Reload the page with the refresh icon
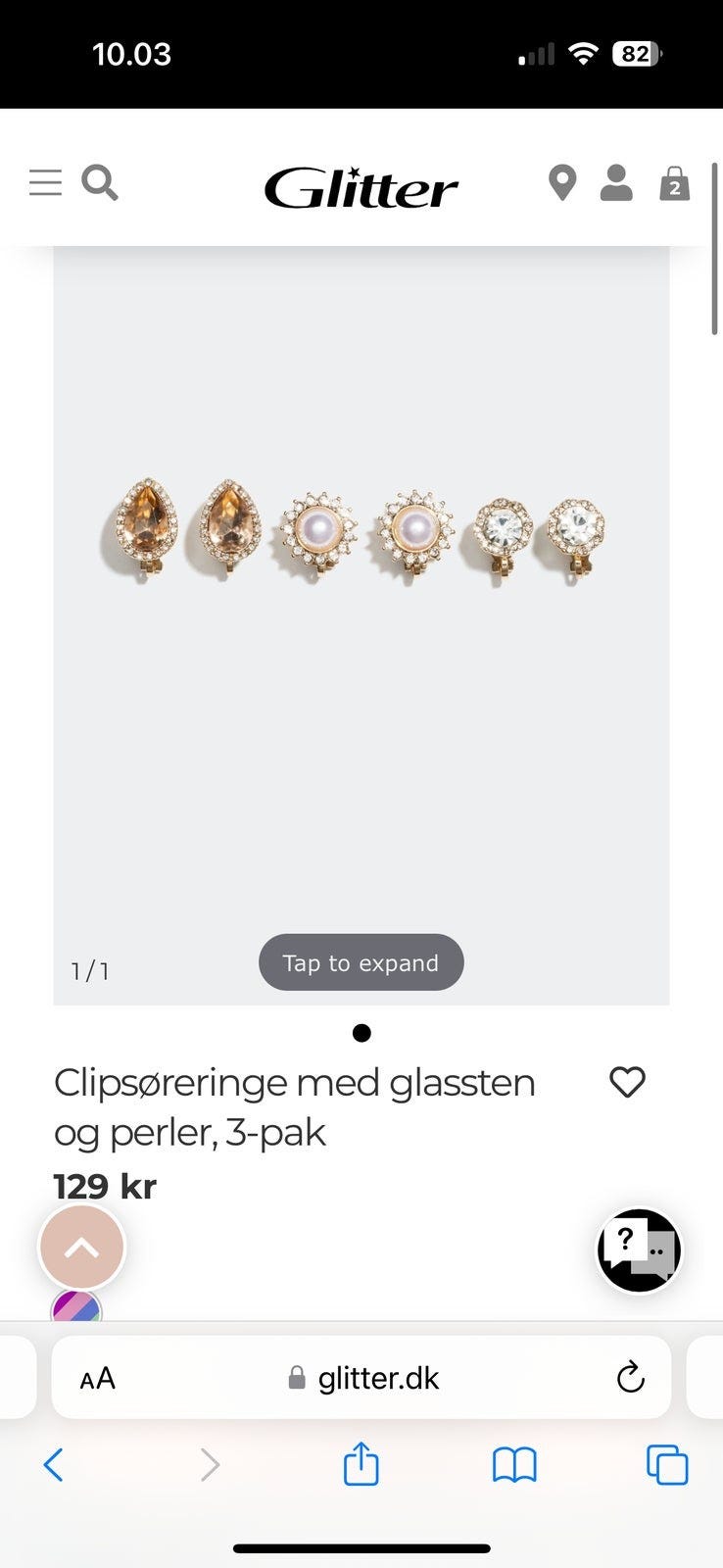 coord(630,1377)
